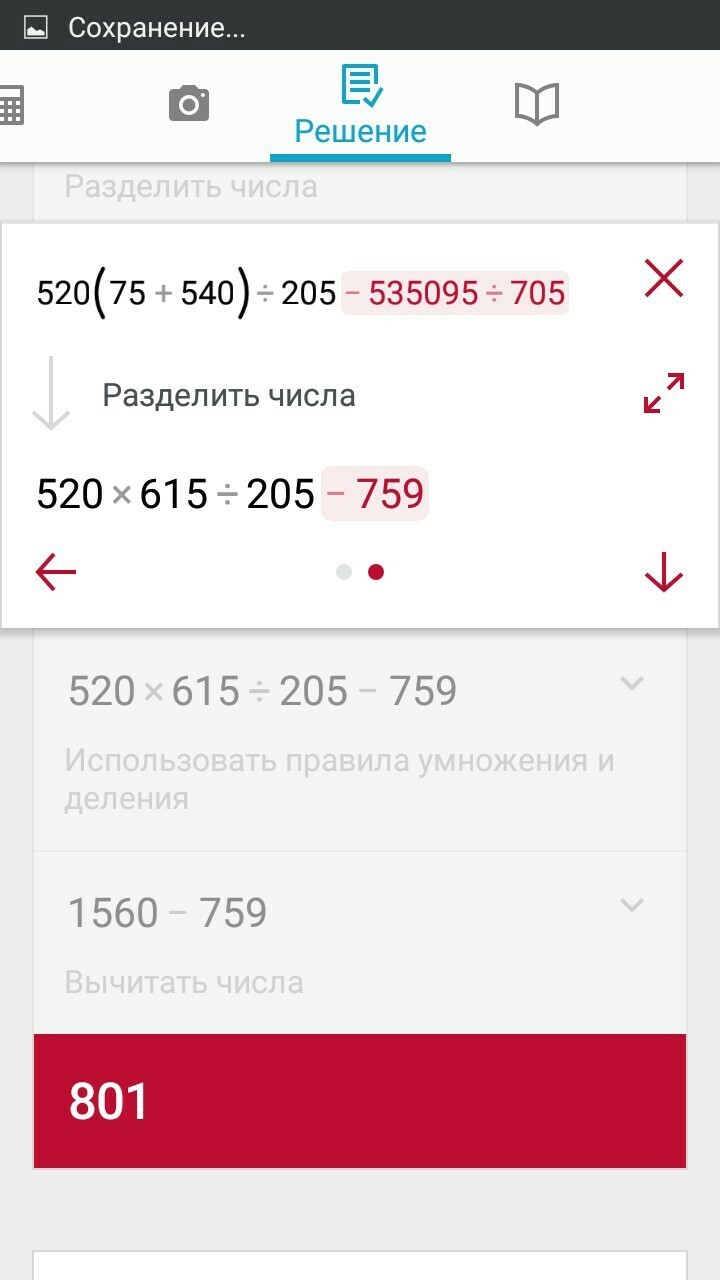Open the textbook tab
Viewport: 720px width, 1280px height.
536,104
